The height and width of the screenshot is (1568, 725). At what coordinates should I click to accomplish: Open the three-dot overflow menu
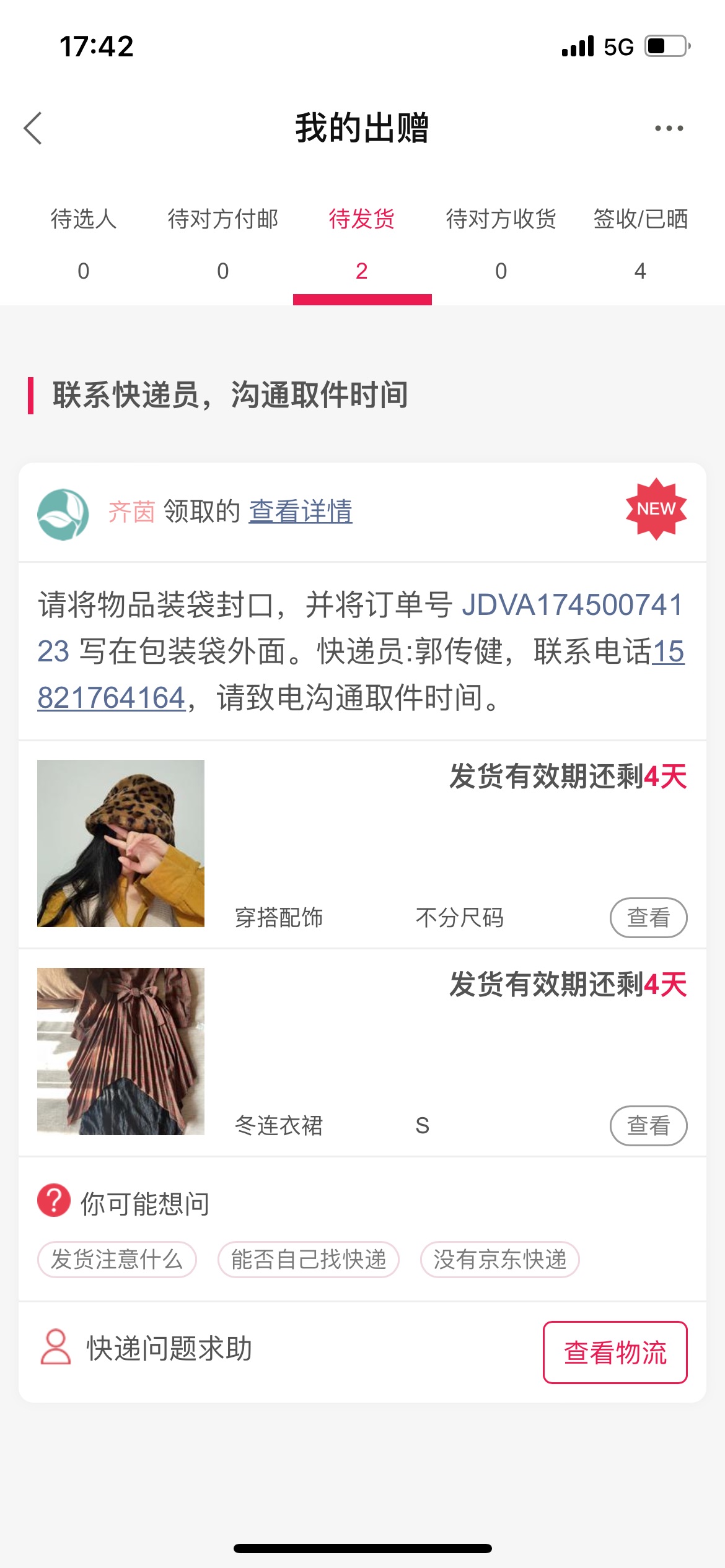pyautogui.click(x=669, y=128)
